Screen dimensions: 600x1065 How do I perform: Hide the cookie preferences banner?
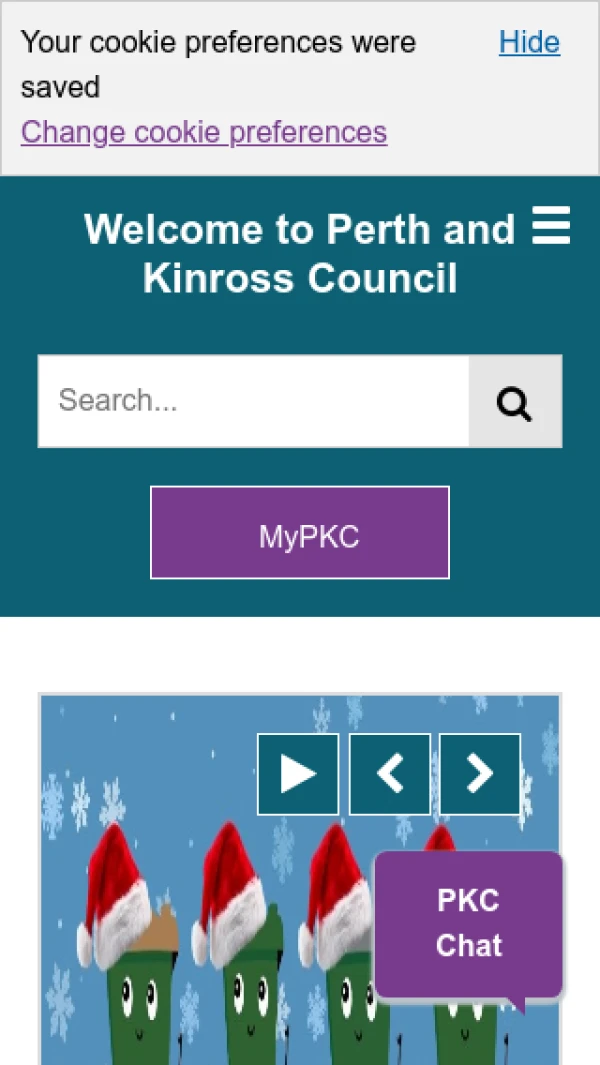point(529,42)
